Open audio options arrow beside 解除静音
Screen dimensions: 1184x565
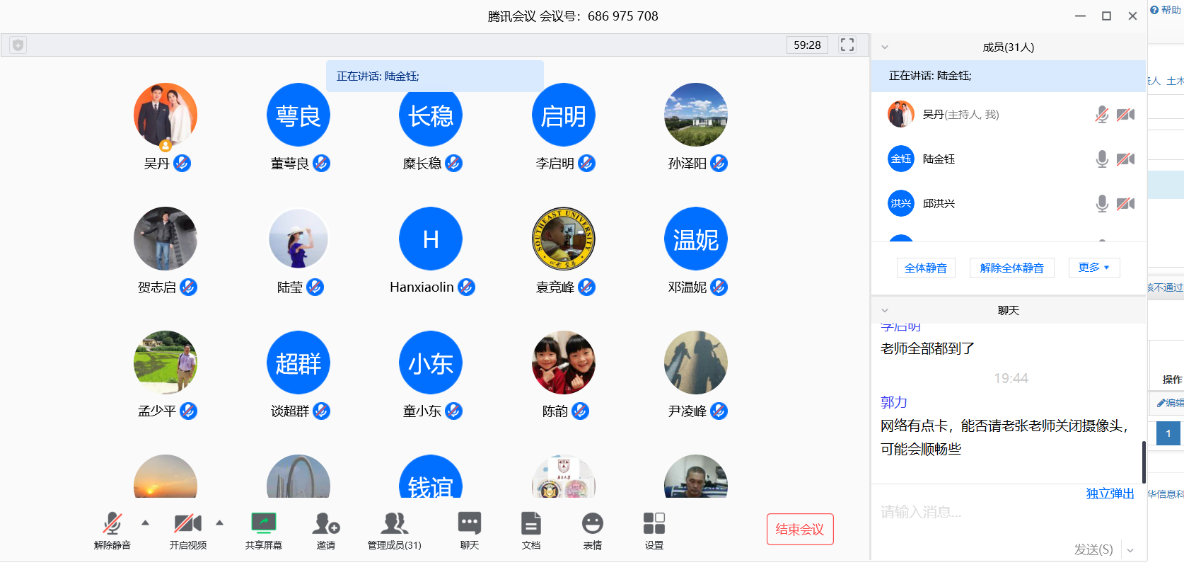click(145, 522)
